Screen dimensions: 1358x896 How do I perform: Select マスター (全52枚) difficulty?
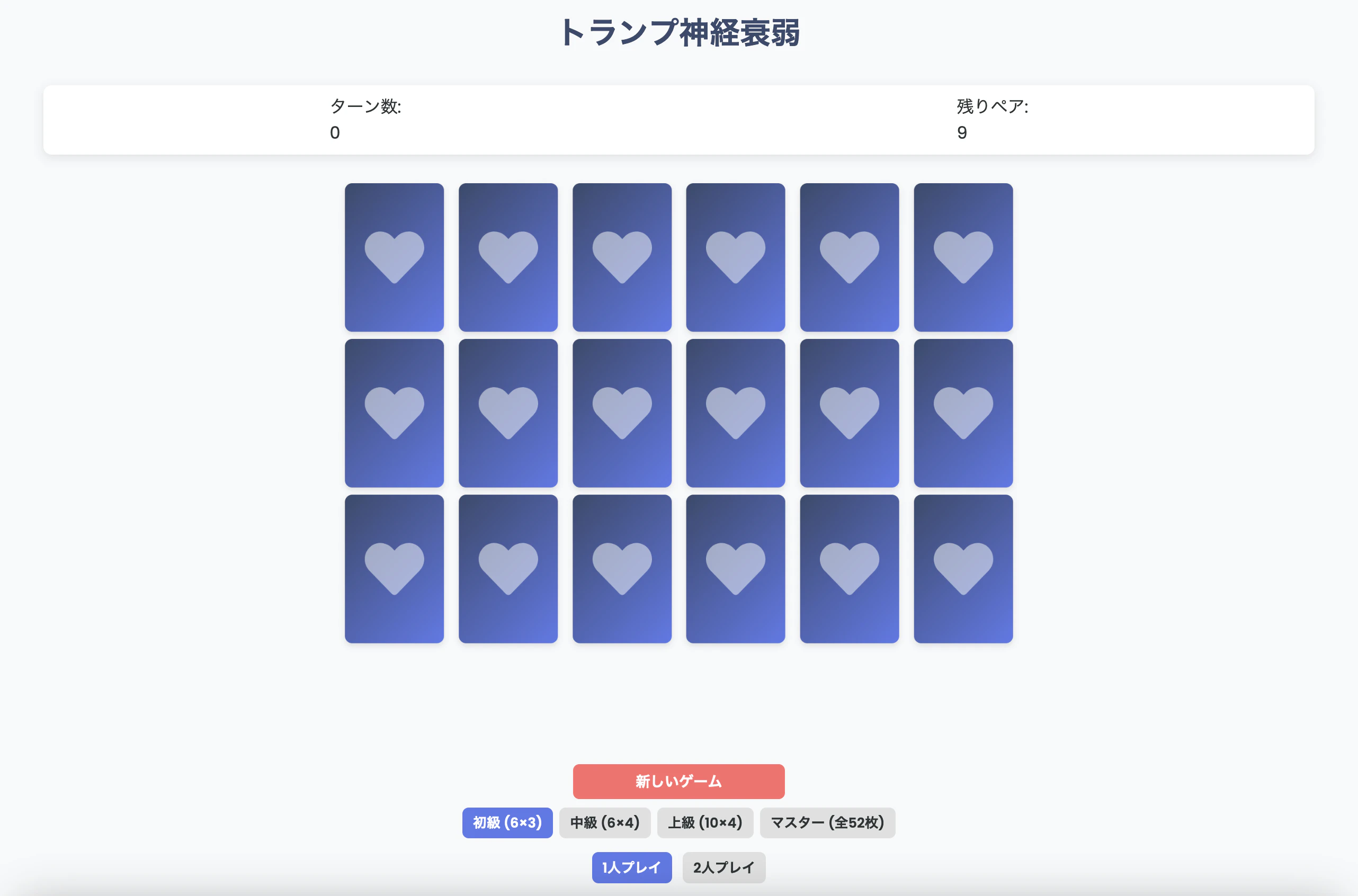(827, 822)
